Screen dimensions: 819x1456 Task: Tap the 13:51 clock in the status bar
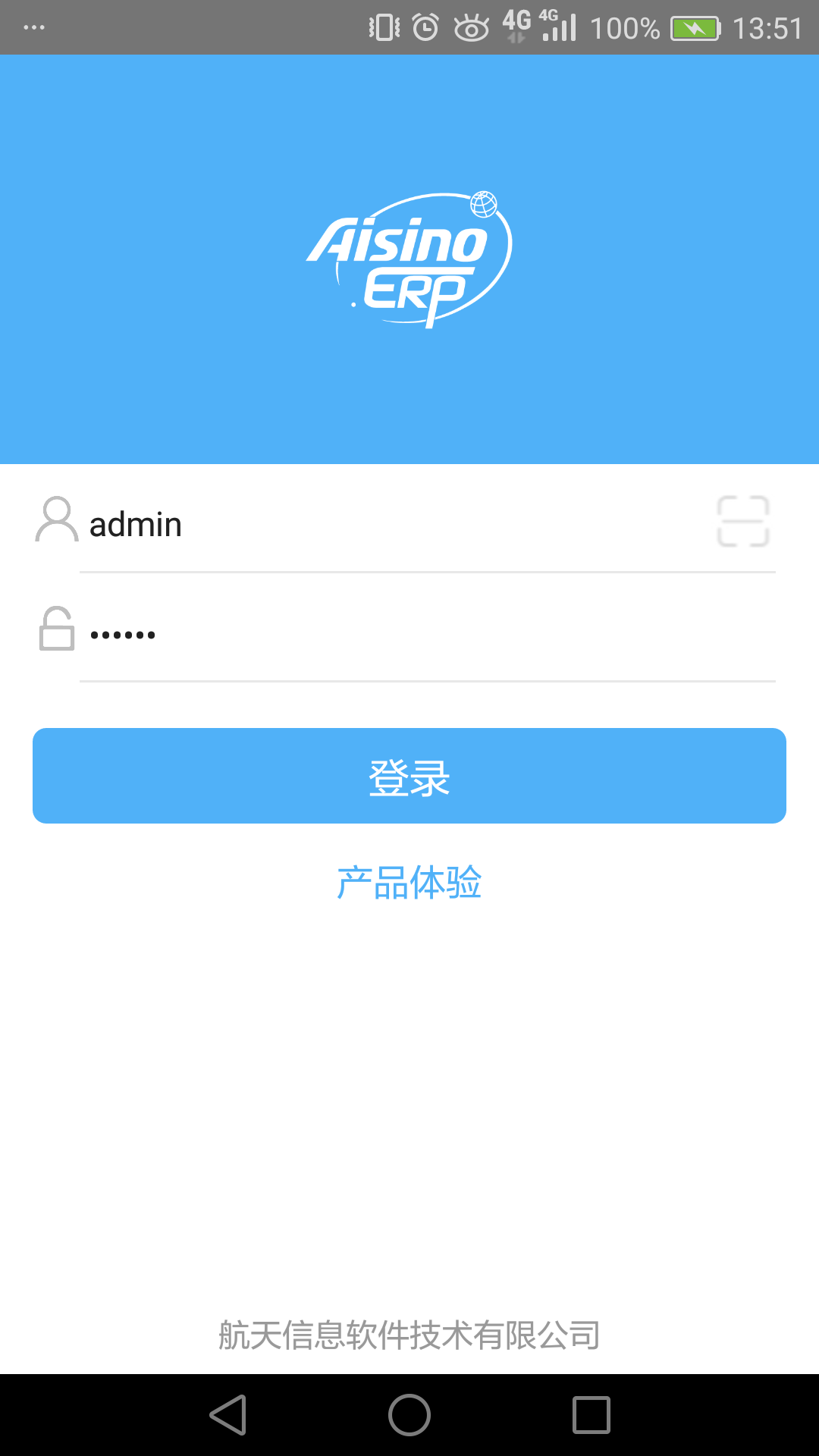tap(767, 27)
